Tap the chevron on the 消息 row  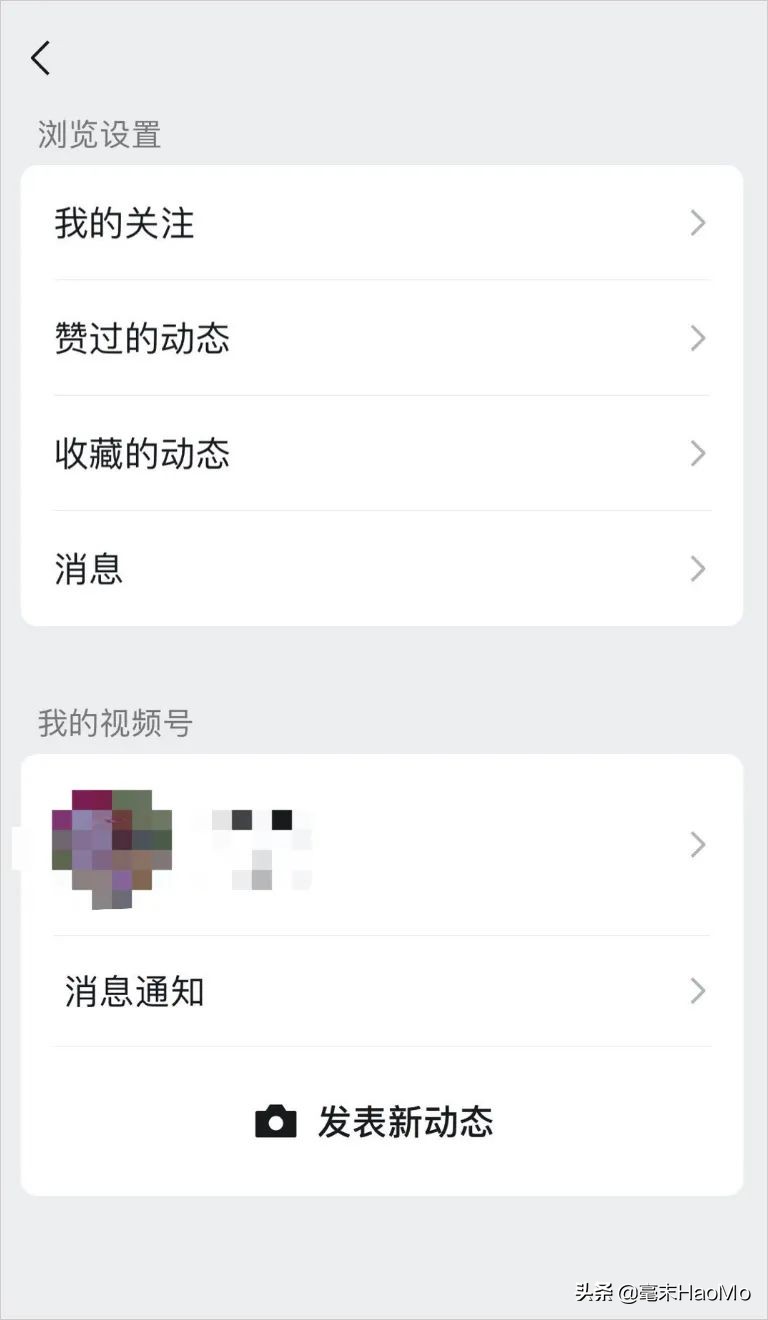697,568
